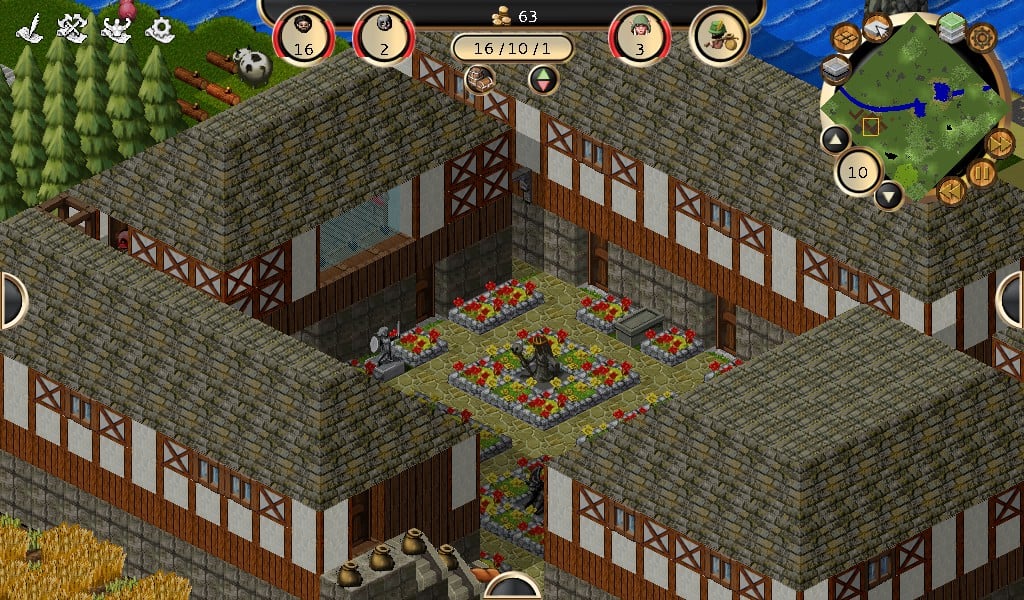Select the bearded dwarves group showing 16
1024x600 pixels.
302,34
